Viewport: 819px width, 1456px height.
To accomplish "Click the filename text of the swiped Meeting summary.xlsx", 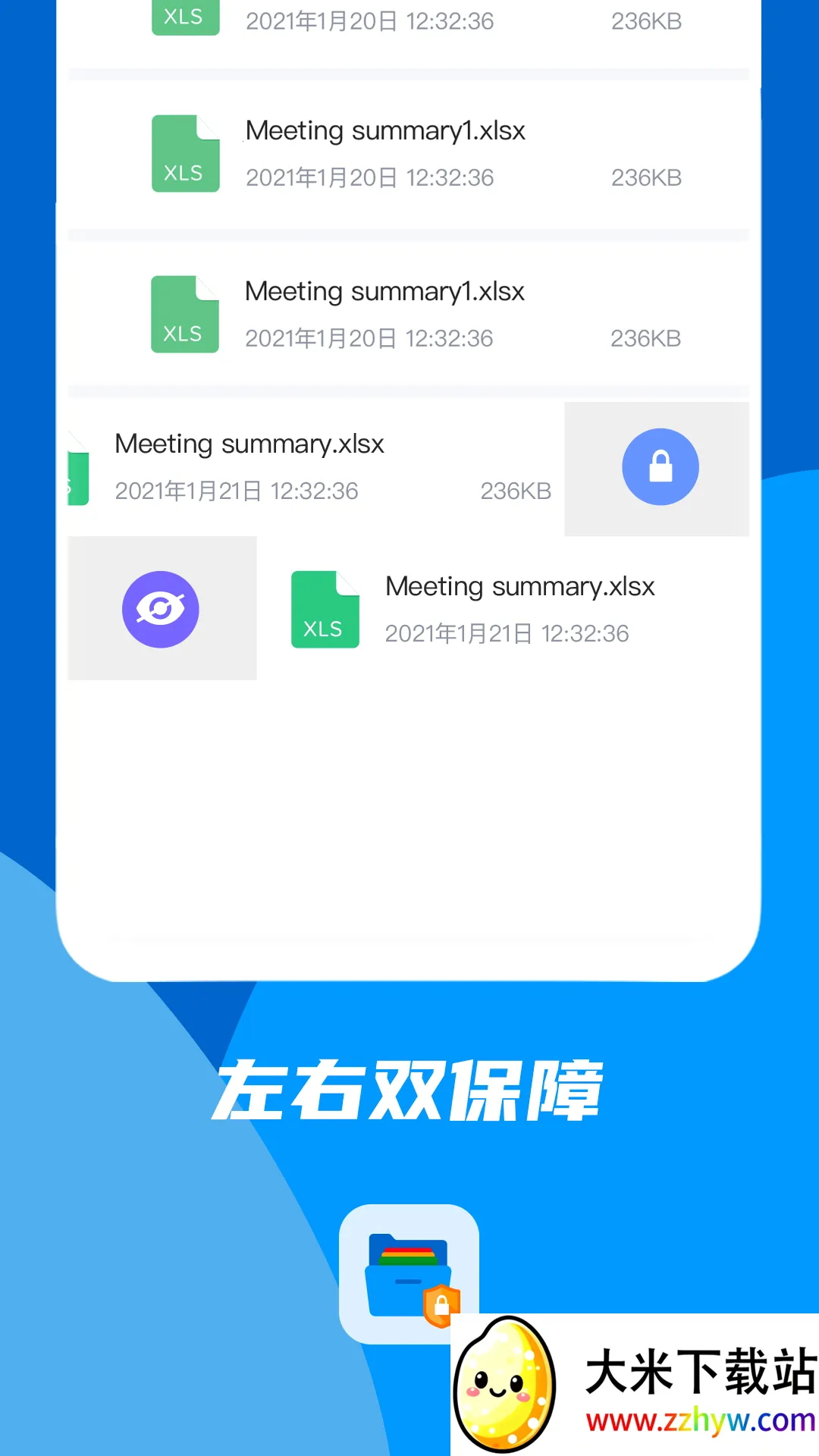I will tap(249, 444).
